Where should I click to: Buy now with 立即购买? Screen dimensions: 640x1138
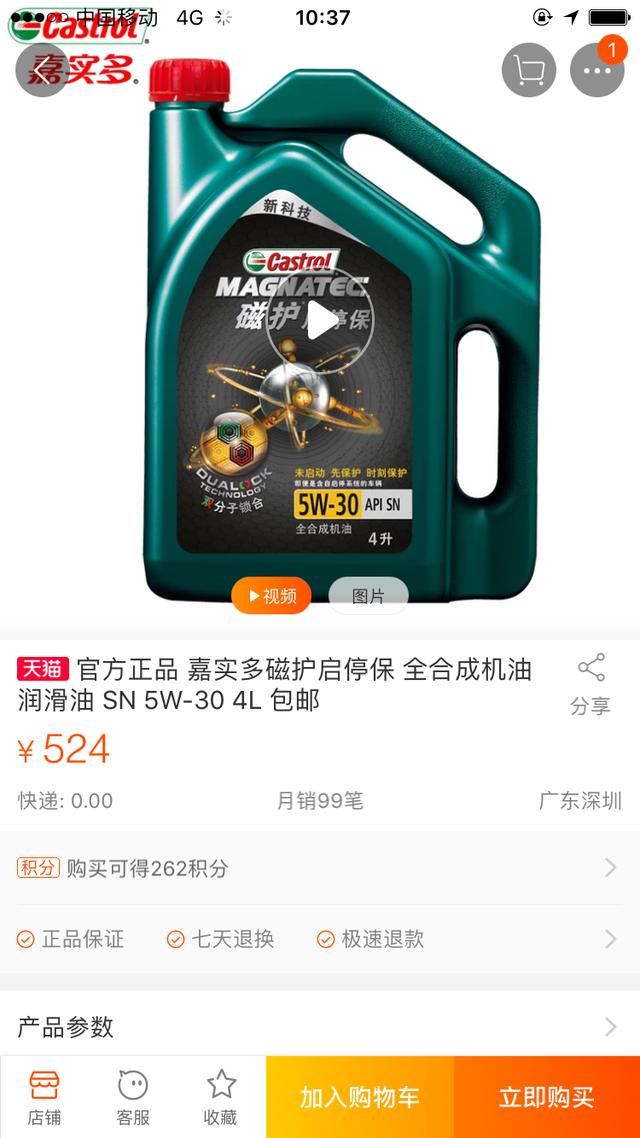click(x=547, y=1097)
